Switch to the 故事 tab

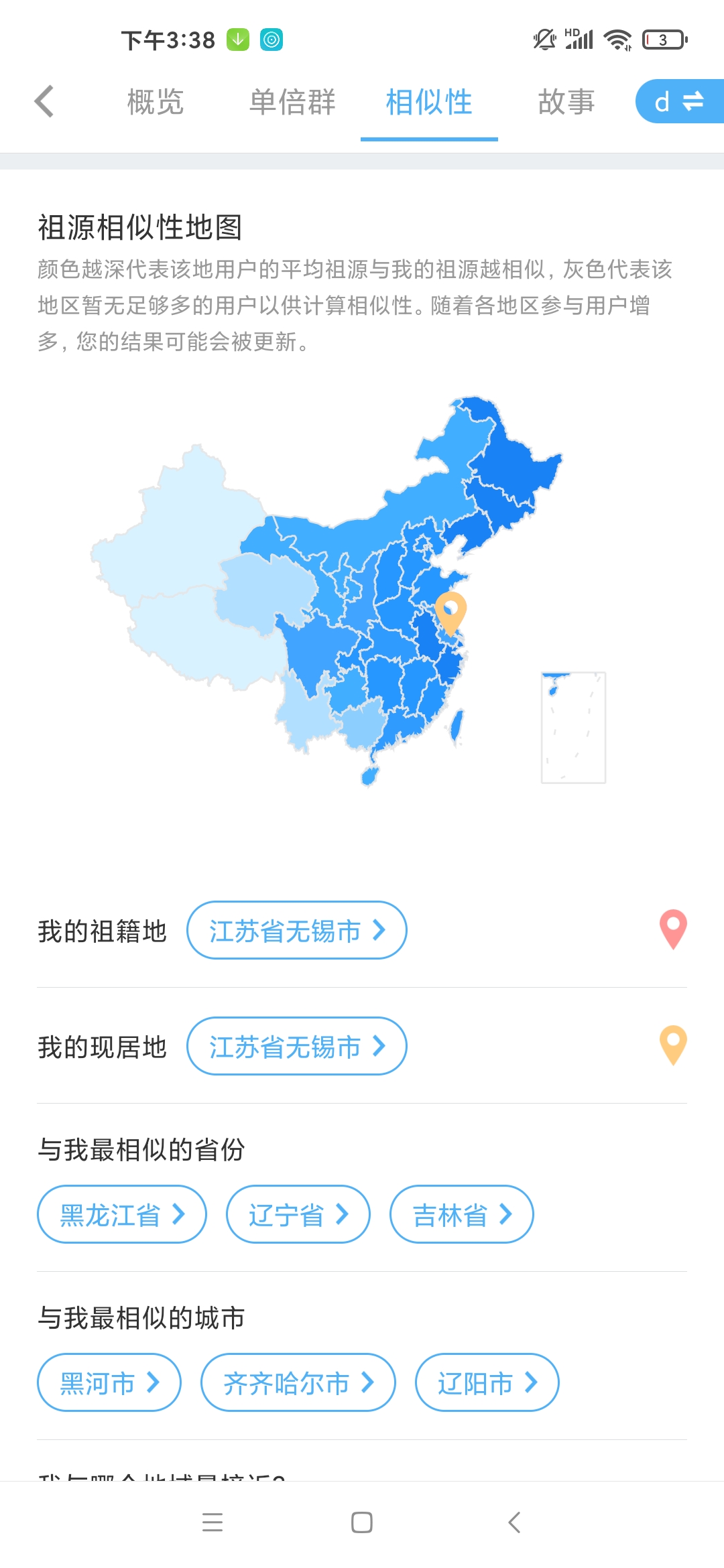pos(566,102)
